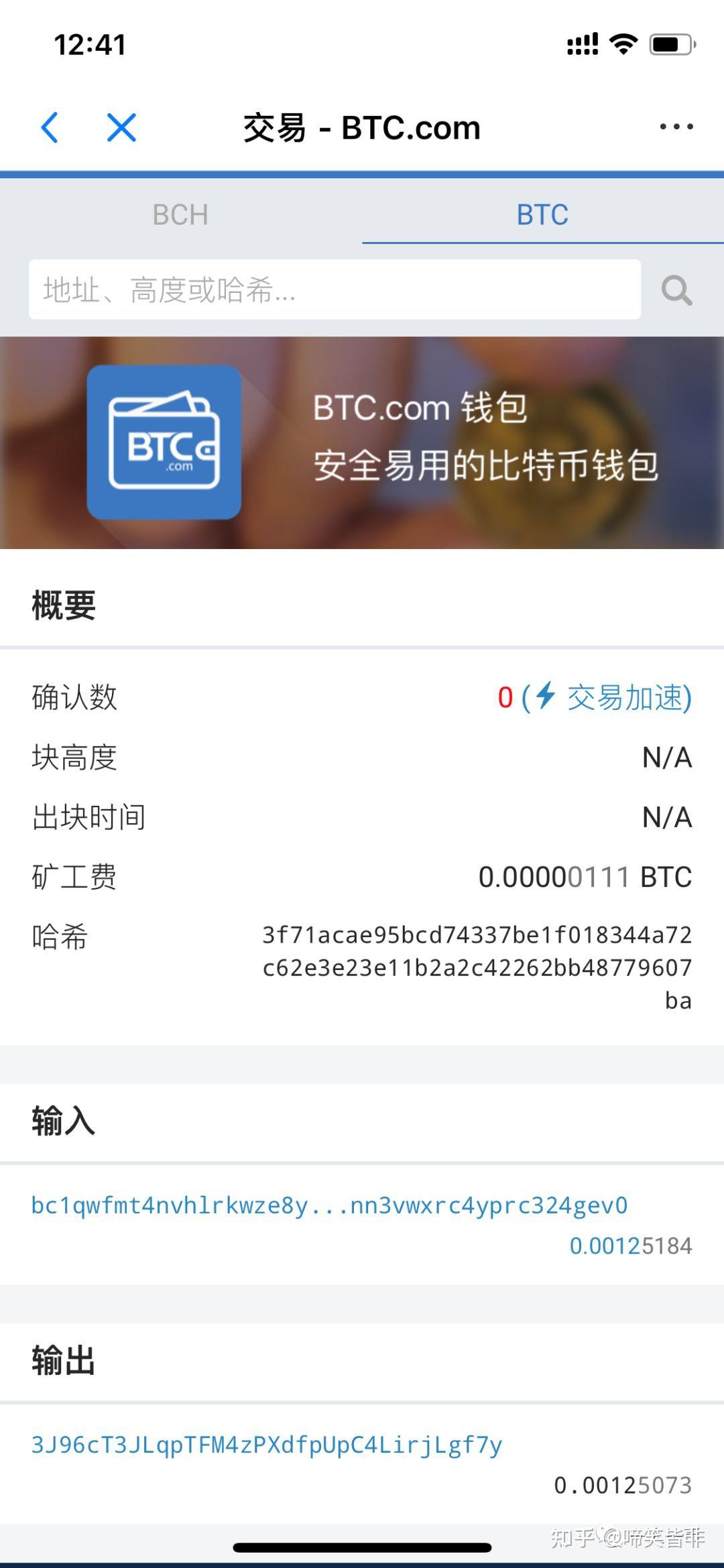Open the three-dot more options menu
Screen dimensions: 724x1568
point(676,127)
